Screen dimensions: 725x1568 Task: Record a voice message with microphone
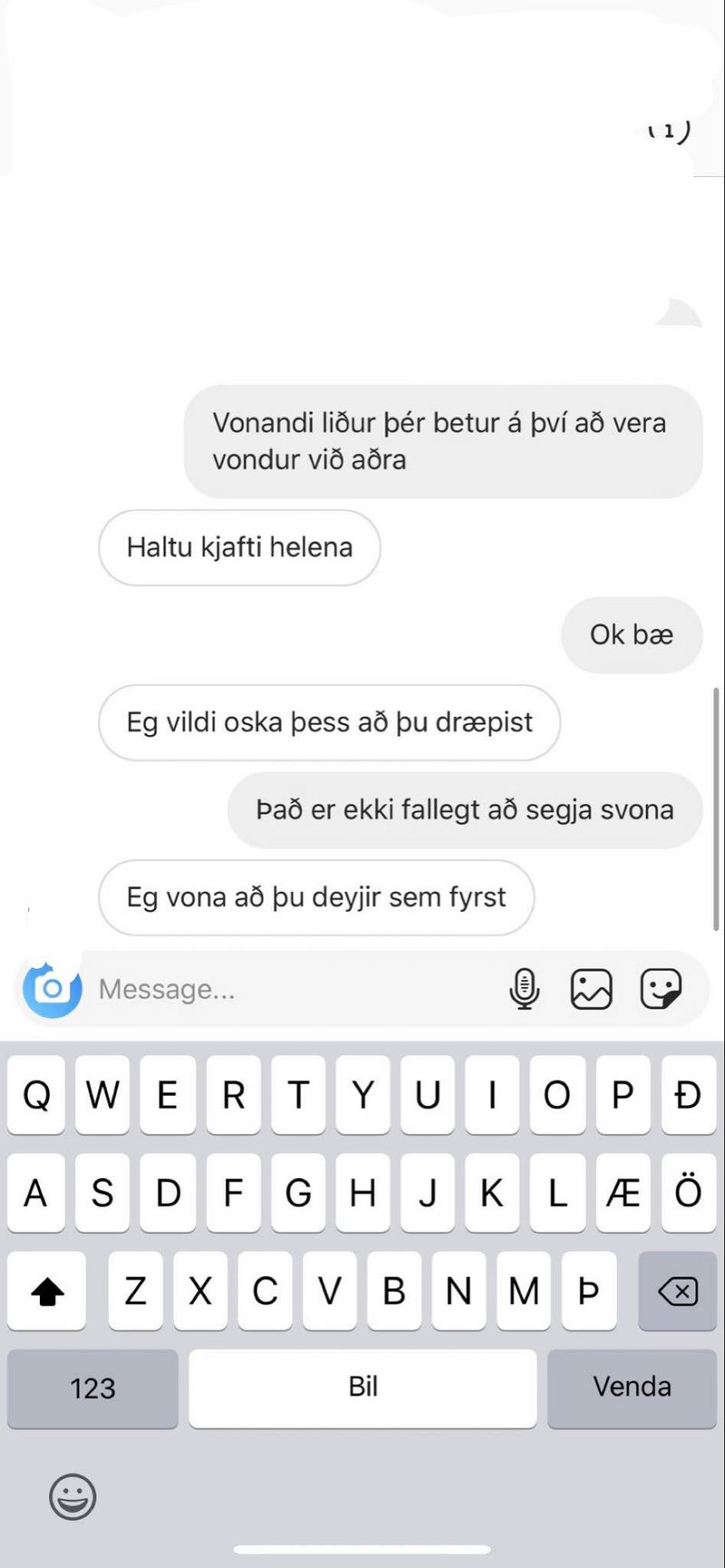pos(525,989)
